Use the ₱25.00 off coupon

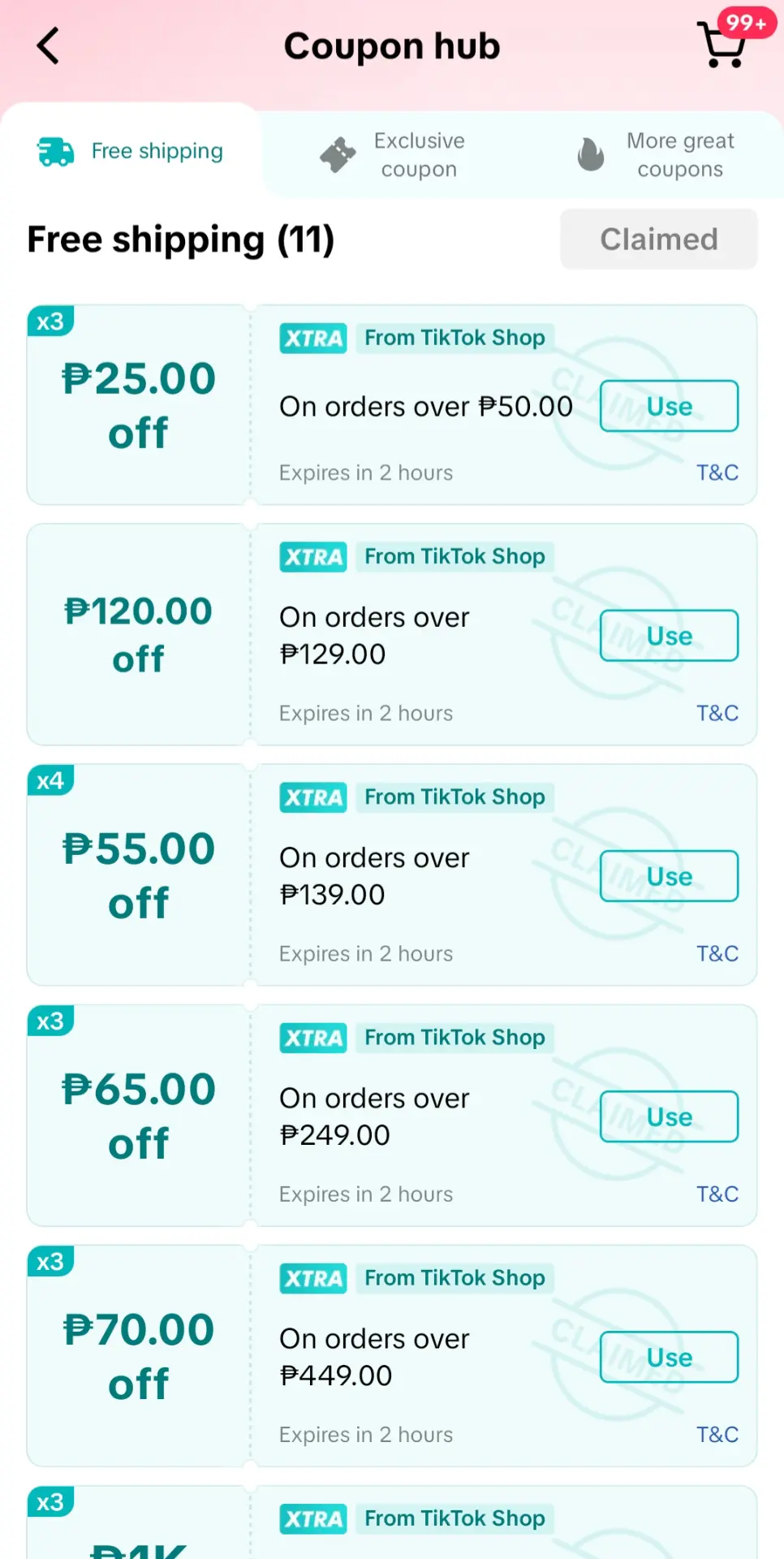click(x=669, y=406)
